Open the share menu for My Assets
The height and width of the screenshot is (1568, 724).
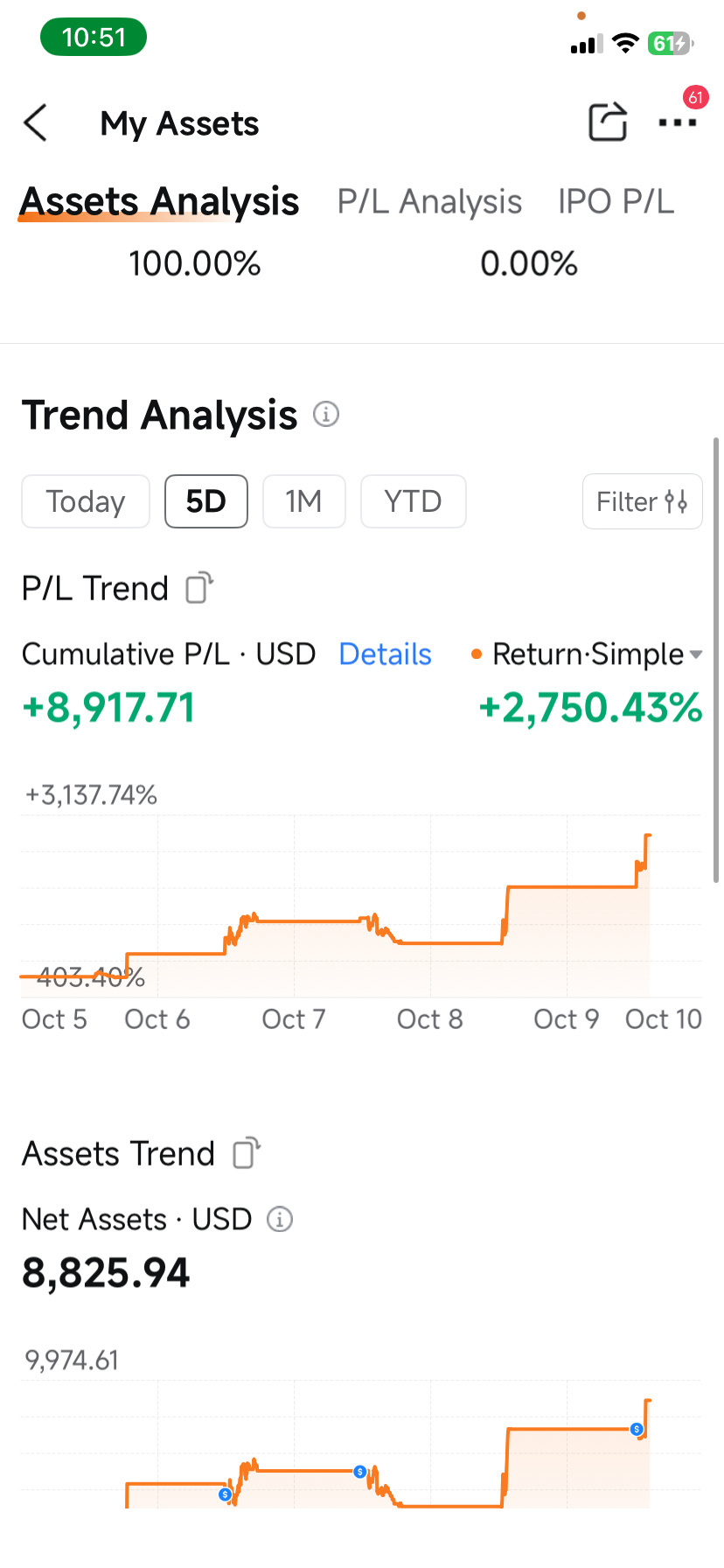[608, 122]
